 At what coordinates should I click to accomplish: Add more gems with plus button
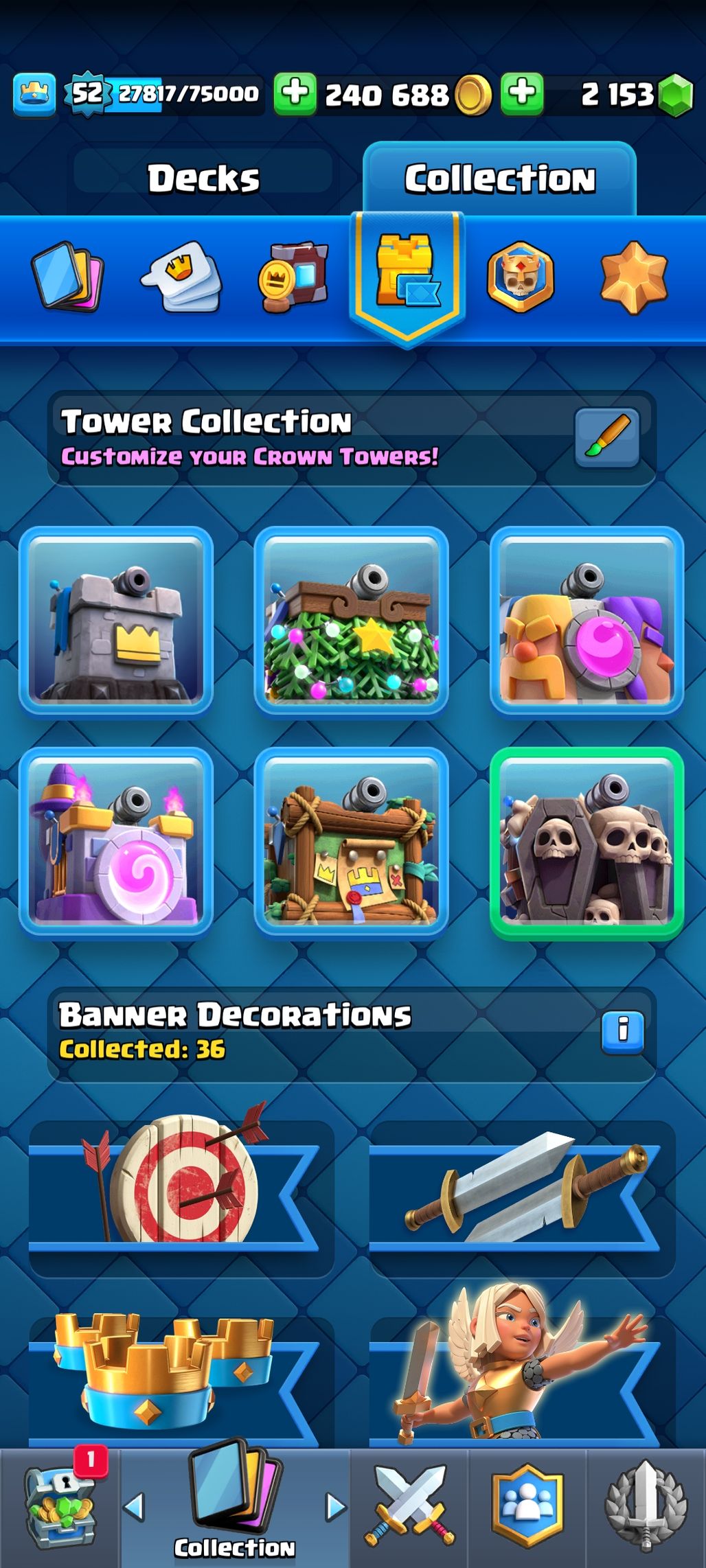[x=523, y=94]
